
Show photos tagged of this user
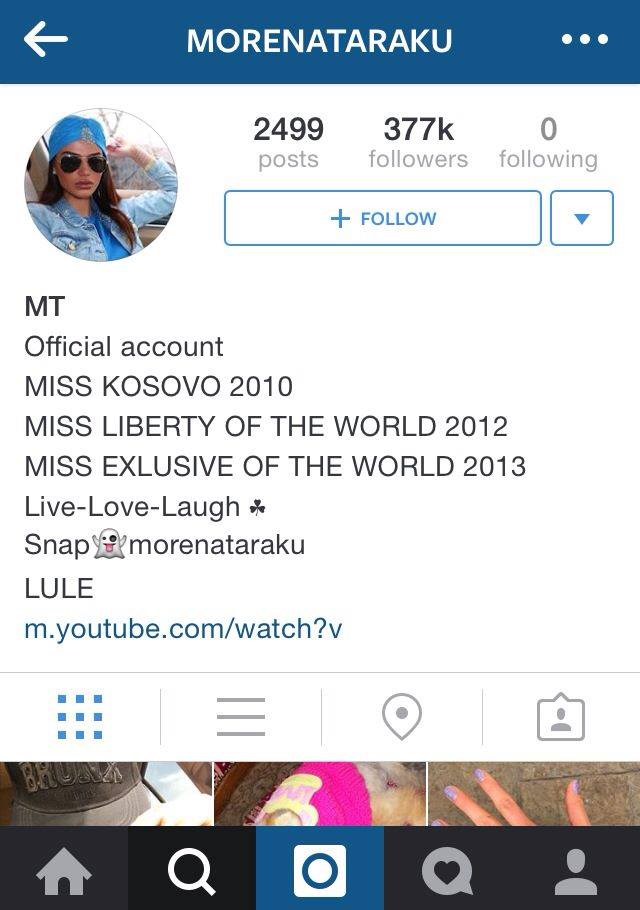click(x=560, y=716)
